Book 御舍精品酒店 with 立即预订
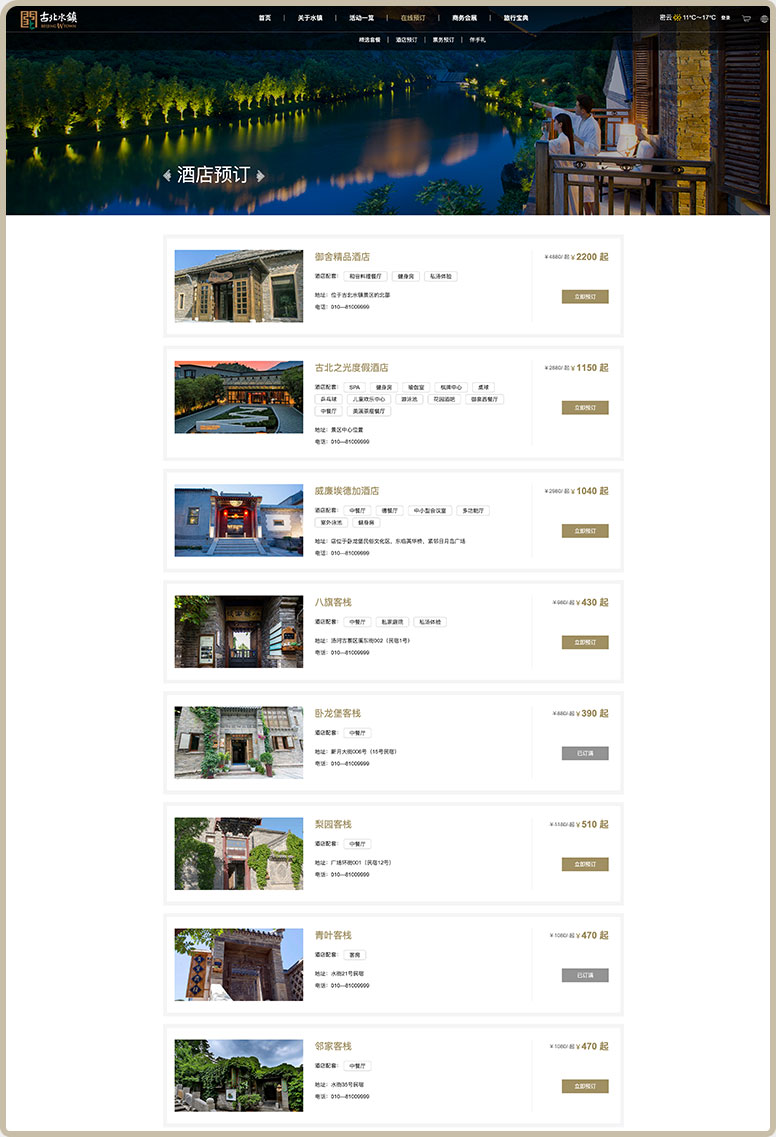Image resolution: width=776 pixels, height=1137 pixels. [585, 296]
